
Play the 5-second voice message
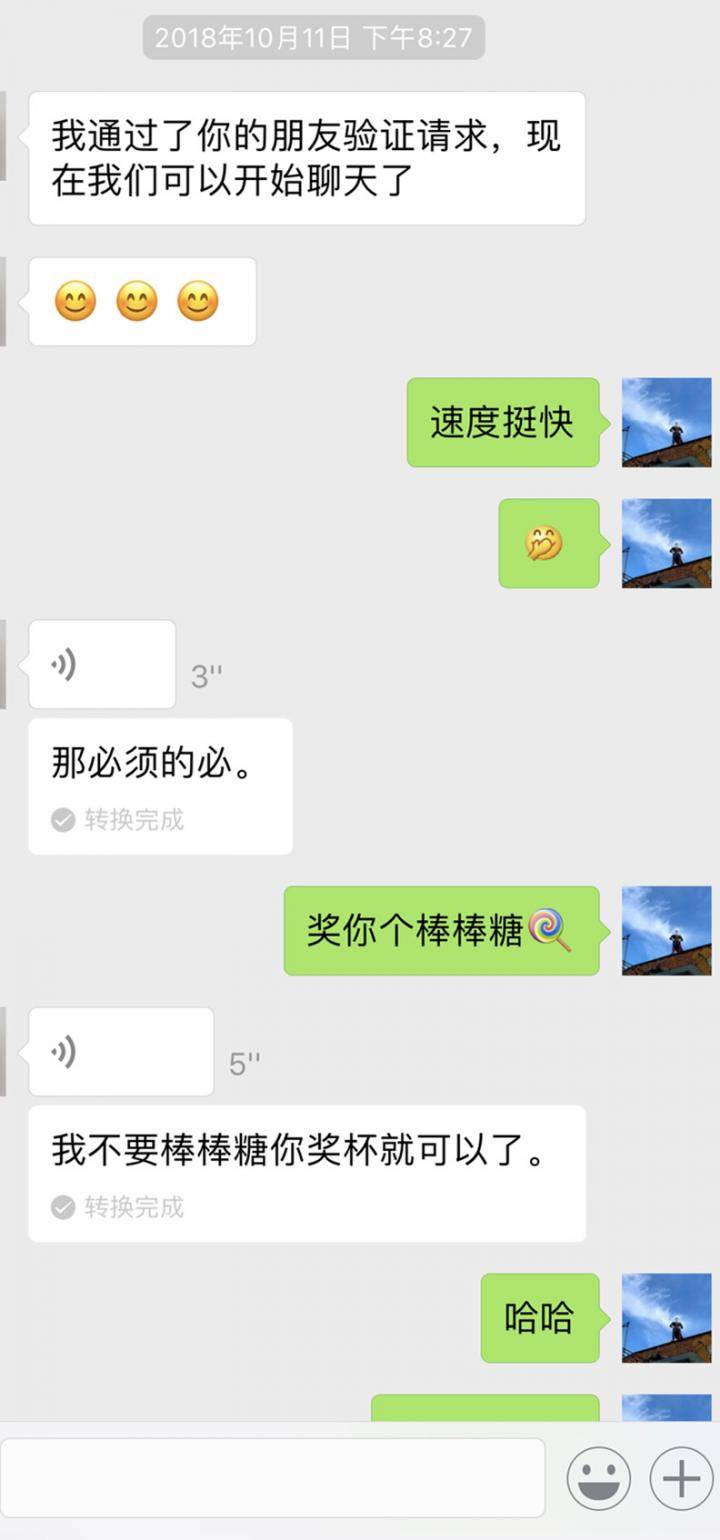coord(120,1051)
